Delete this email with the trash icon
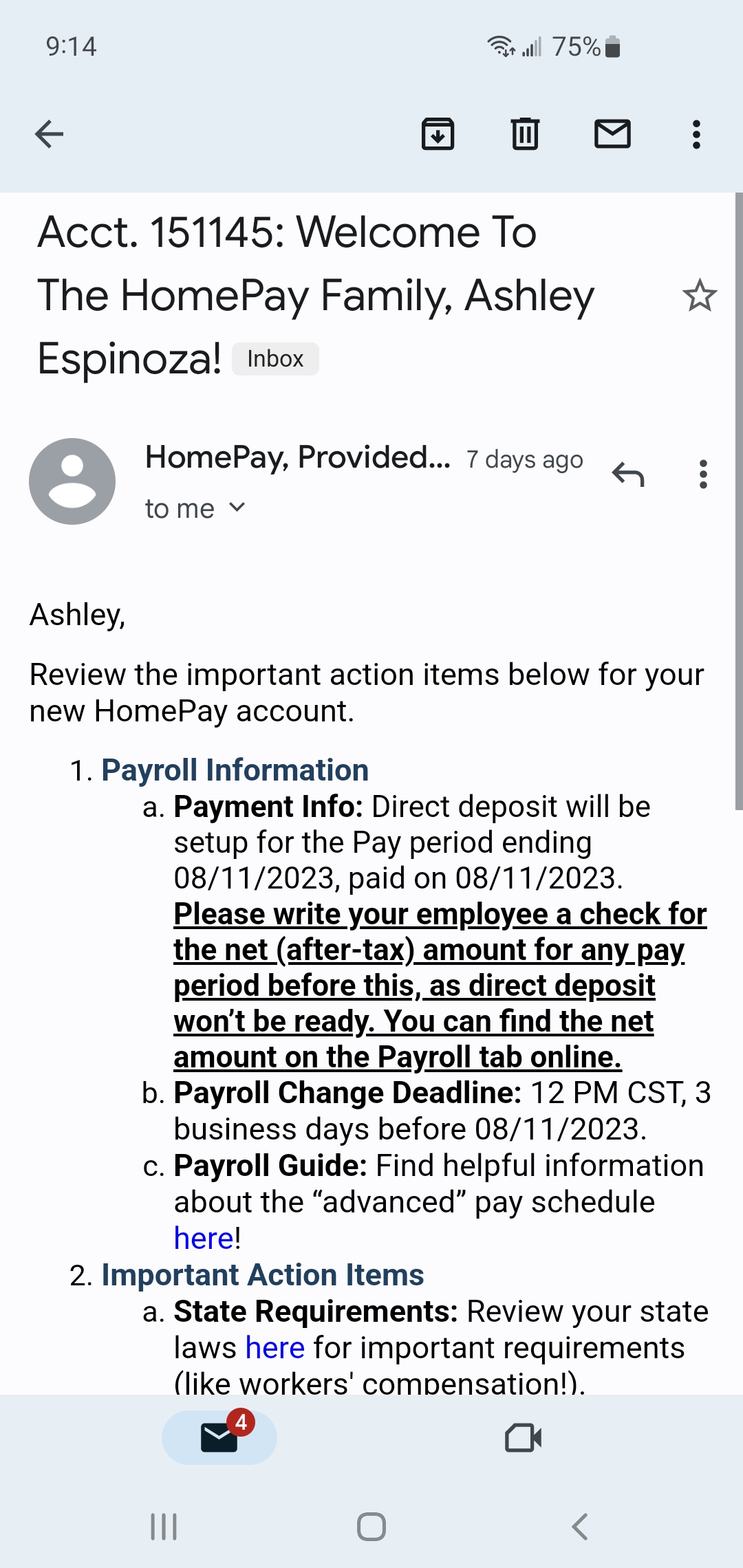Screen dimensions: 743x1568 pyautogui.click(x=525, y=134)
